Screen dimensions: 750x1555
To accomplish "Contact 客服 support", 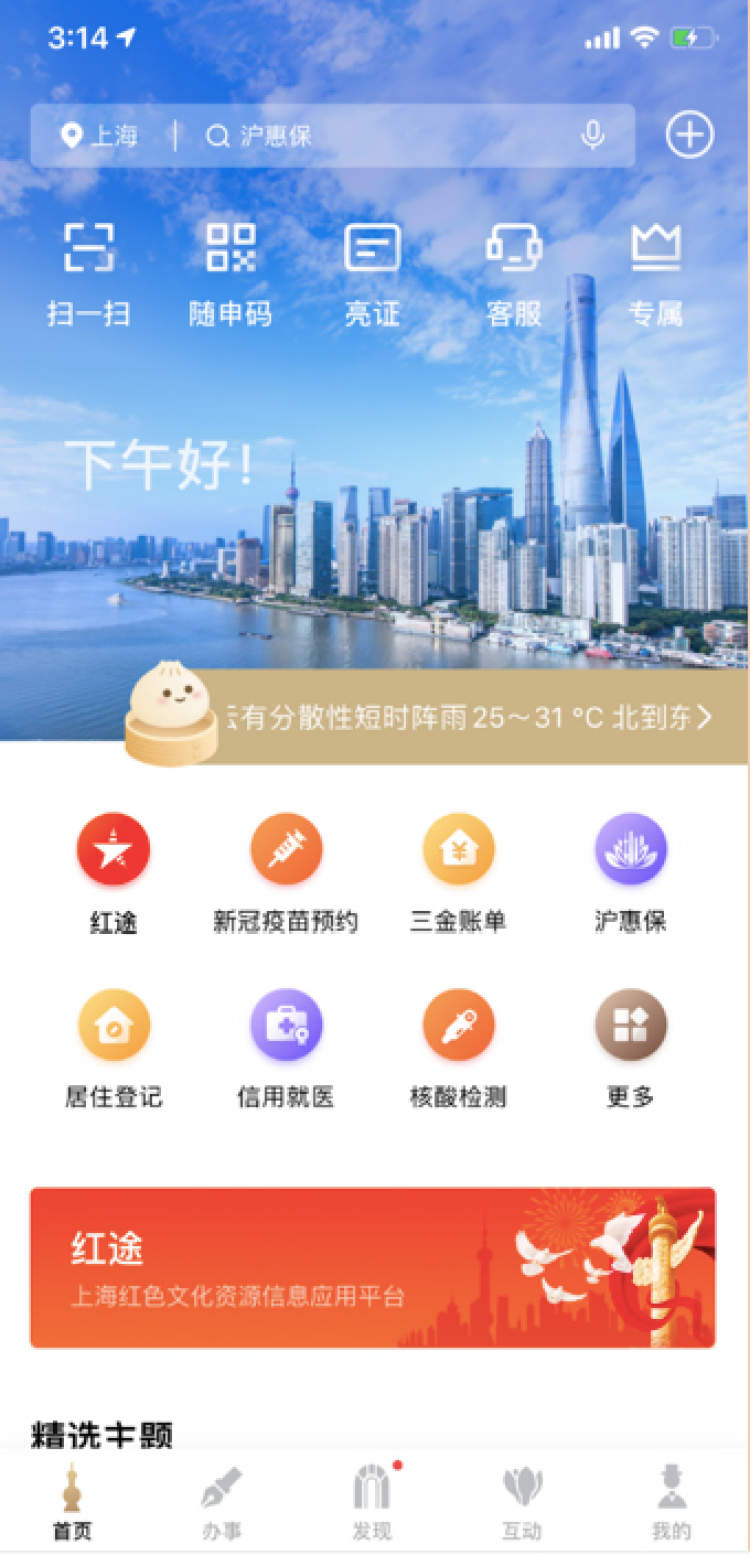I will (513, 272).
